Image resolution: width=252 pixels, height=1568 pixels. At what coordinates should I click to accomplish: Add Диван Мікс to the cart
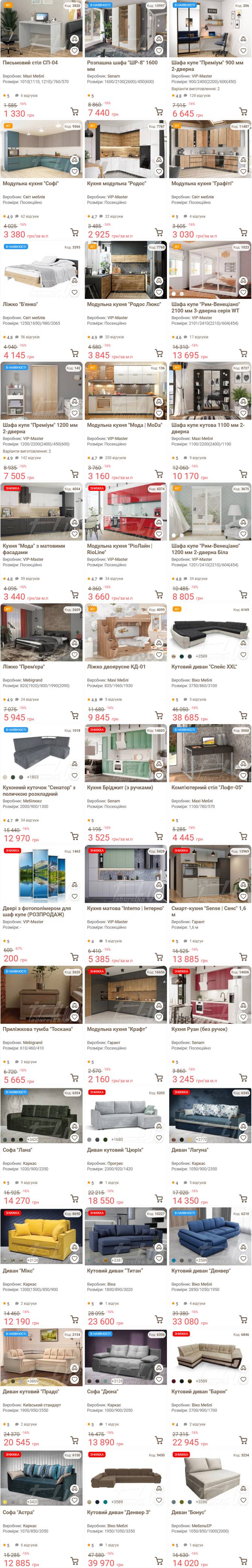(74, 1319)
